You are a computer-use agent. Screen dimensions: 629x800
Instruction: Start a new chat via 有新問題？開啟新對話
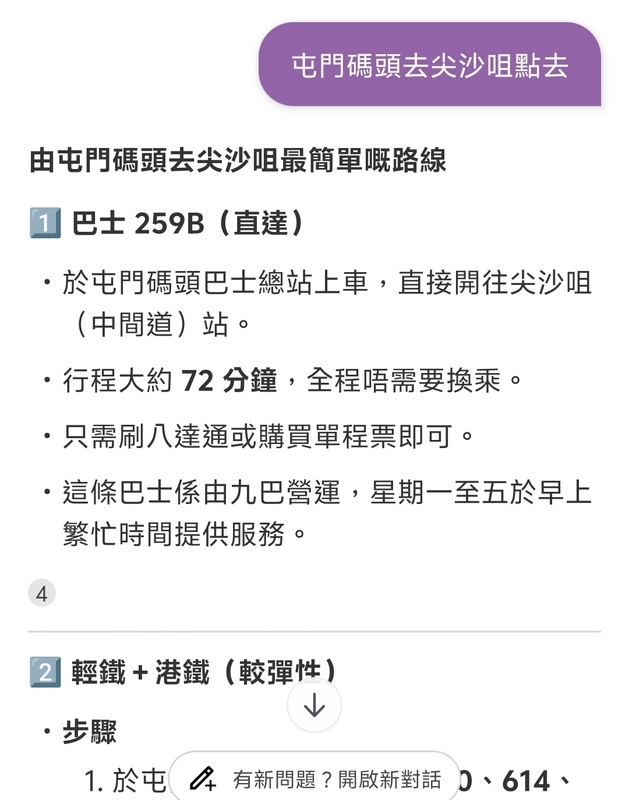(x=314, y=778)
